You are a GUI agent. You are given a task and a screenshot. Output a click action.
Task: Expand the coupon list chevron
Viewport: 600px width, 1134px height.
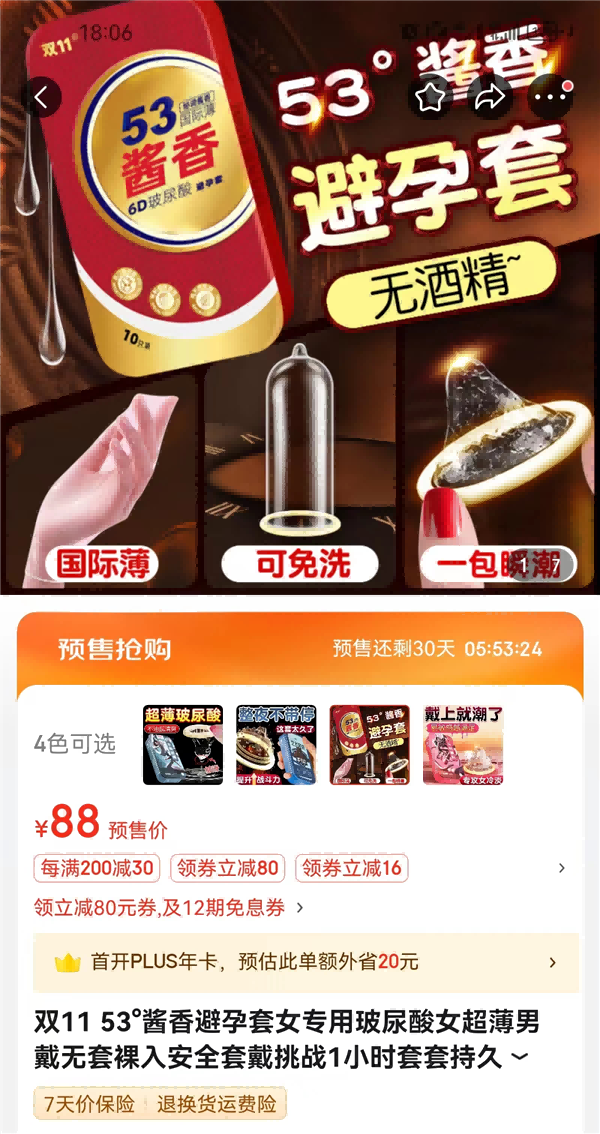[561, 868]
